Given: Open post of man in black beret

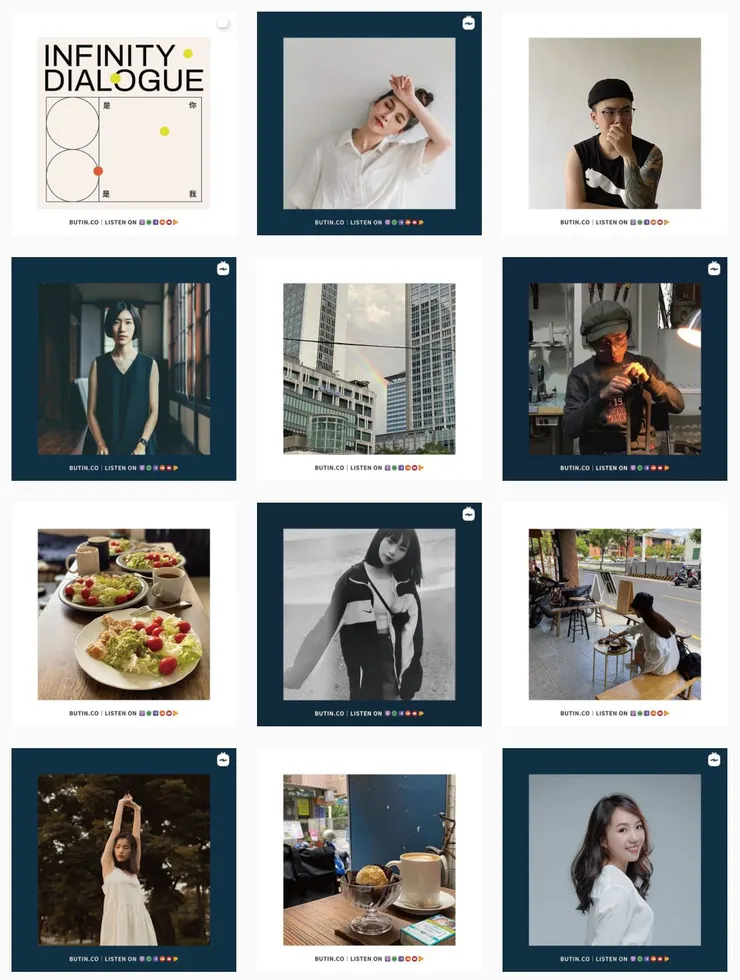Looking at the screenshot, I should click(614, 123).
